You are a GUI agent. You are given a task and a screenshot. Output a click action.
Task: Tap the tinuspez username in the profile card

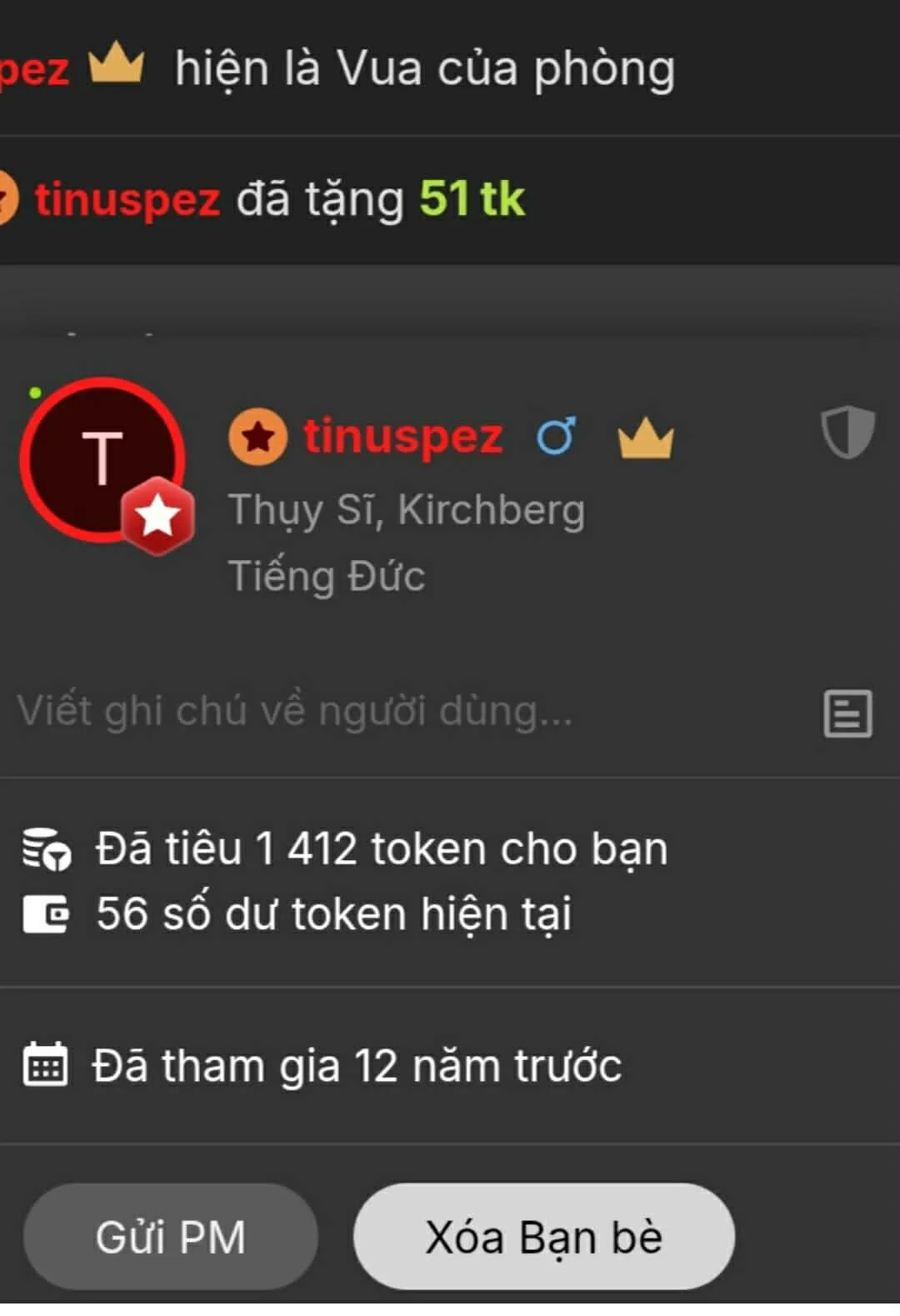(x=403, y=436)
